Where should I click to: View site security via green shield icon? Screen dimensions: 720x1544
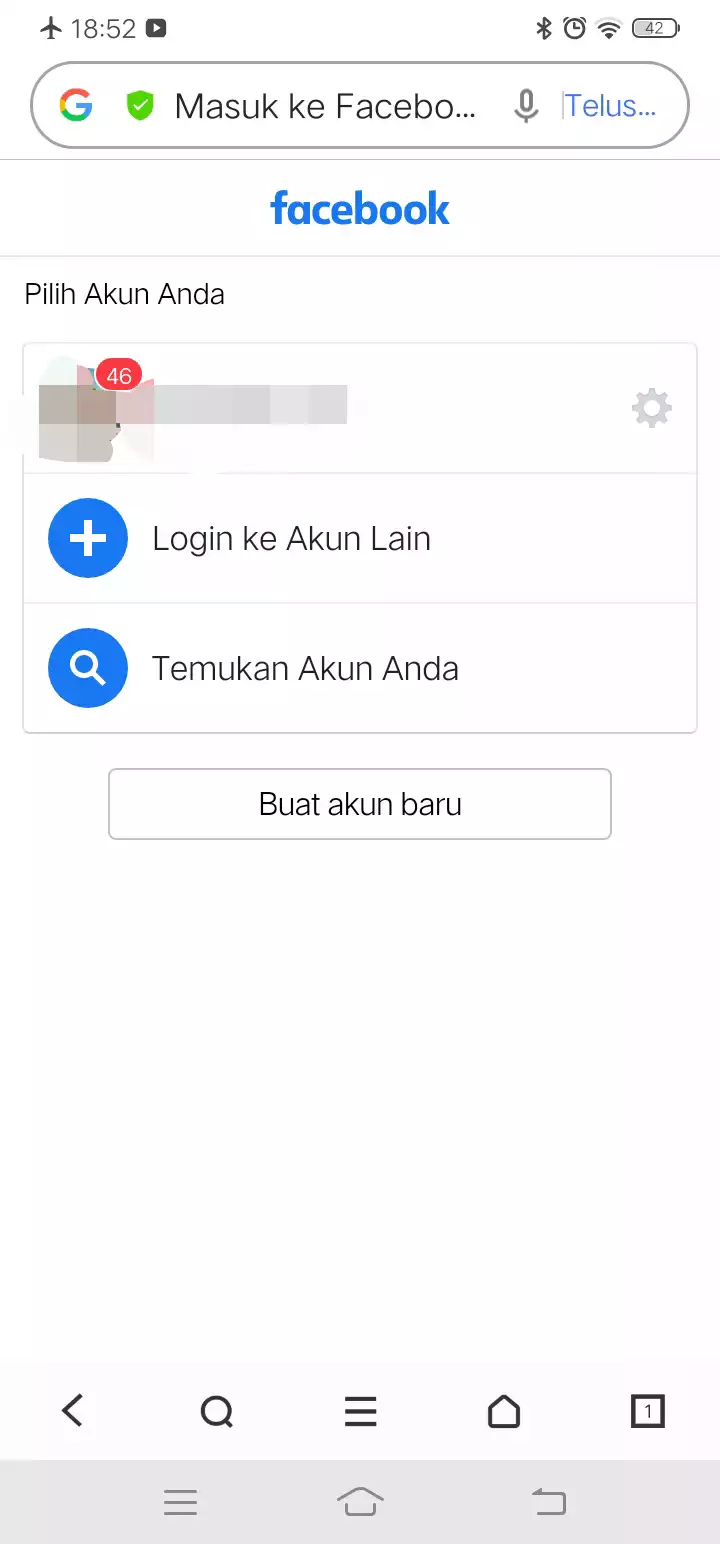tap(140, 106)
